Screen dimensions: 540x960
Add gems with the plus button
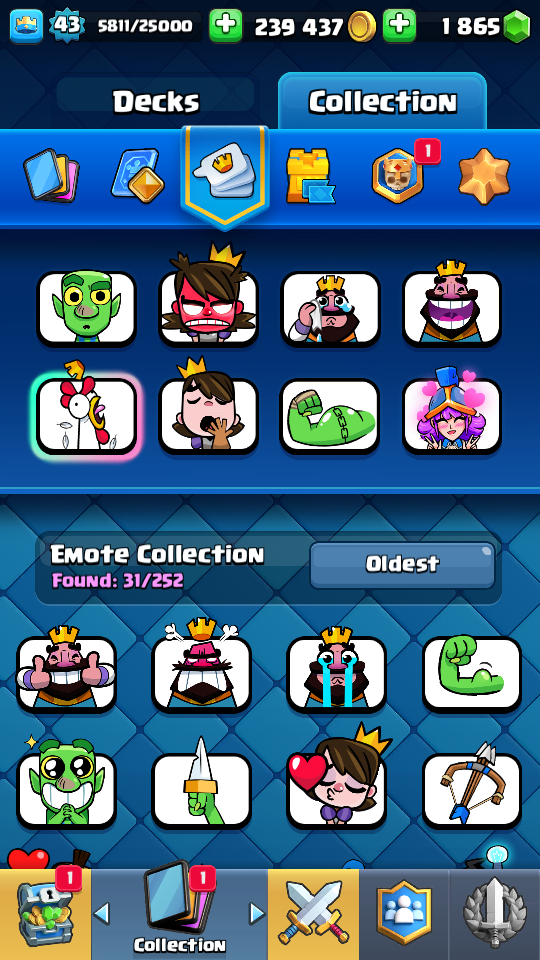tap(399, 26)
